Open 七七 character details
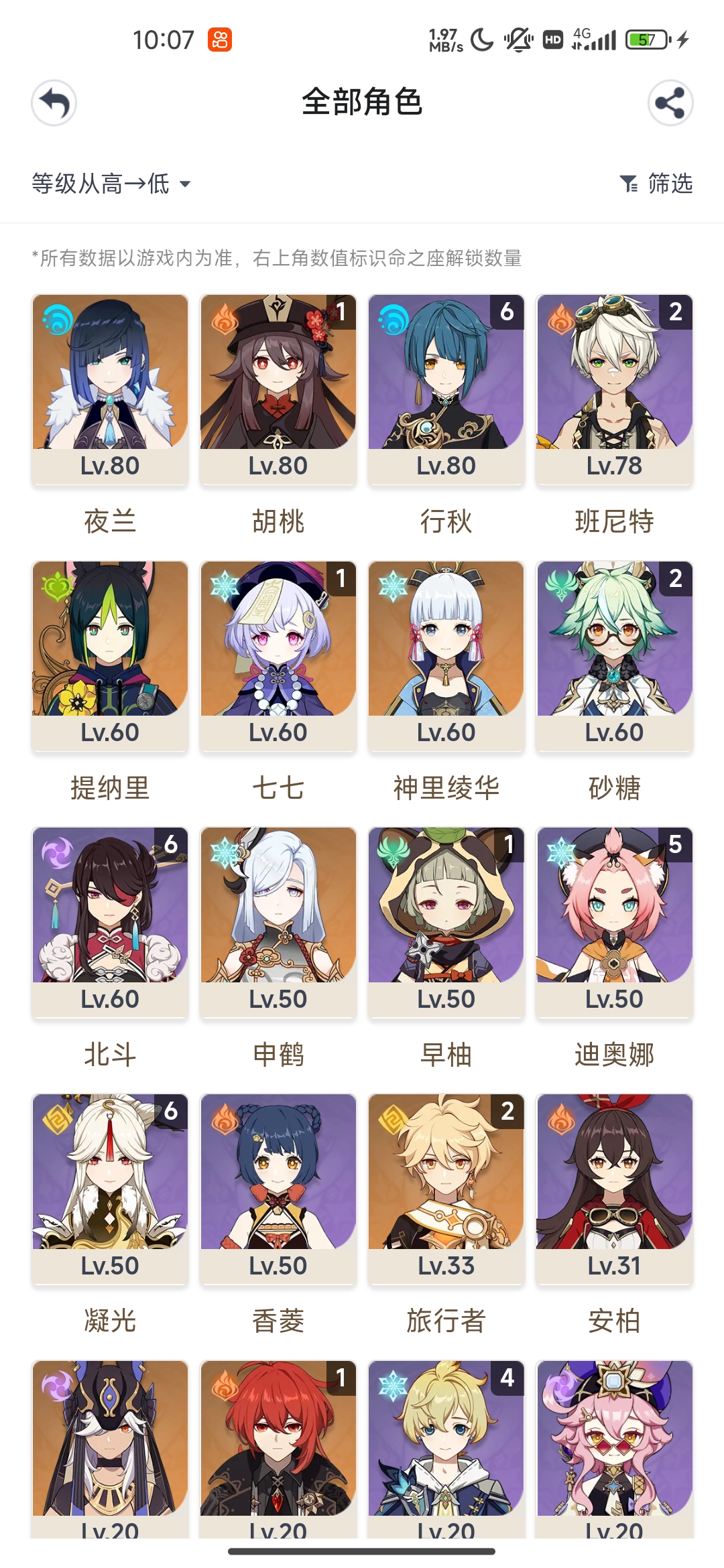Screen dimensions: 724x1568 (278, 655)
